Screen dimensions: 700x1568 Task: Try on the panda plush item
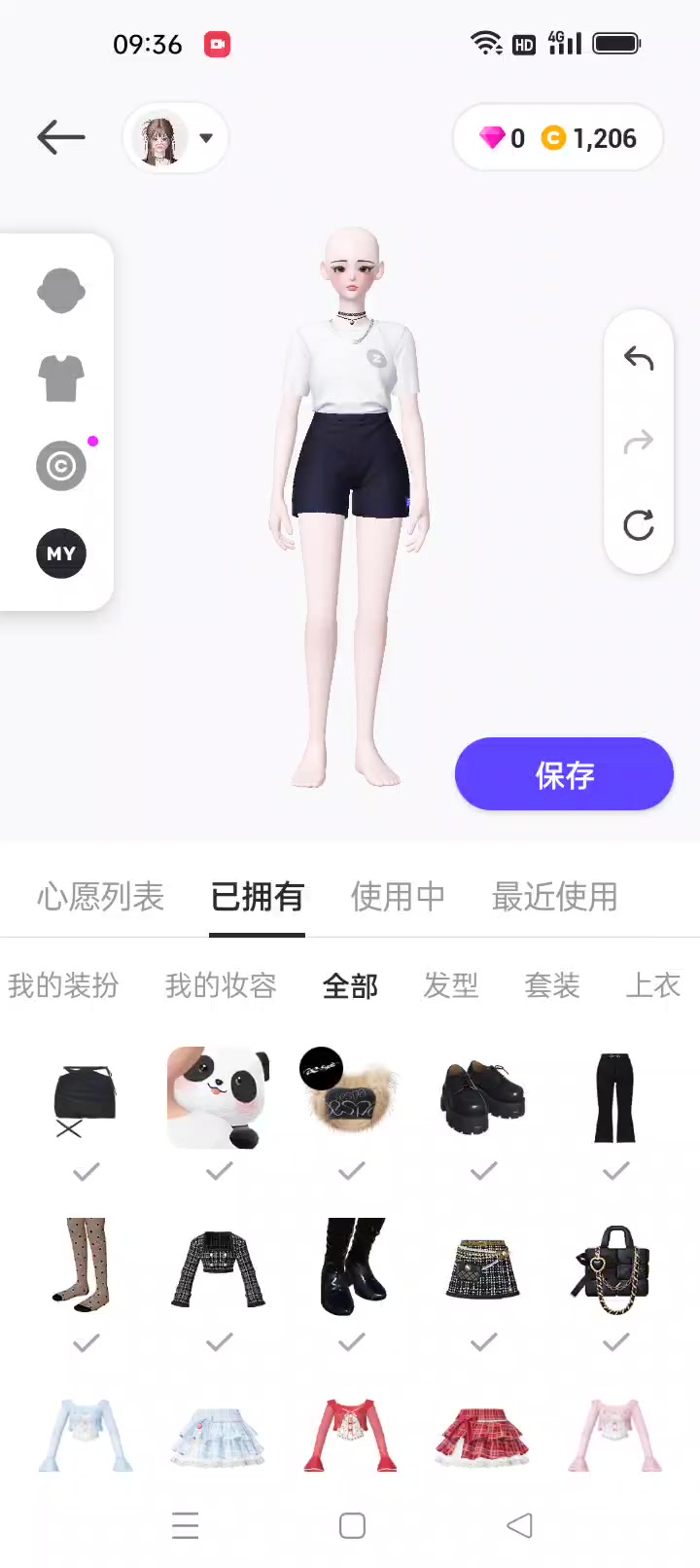pyautogui.click(x=219, y=1097)
